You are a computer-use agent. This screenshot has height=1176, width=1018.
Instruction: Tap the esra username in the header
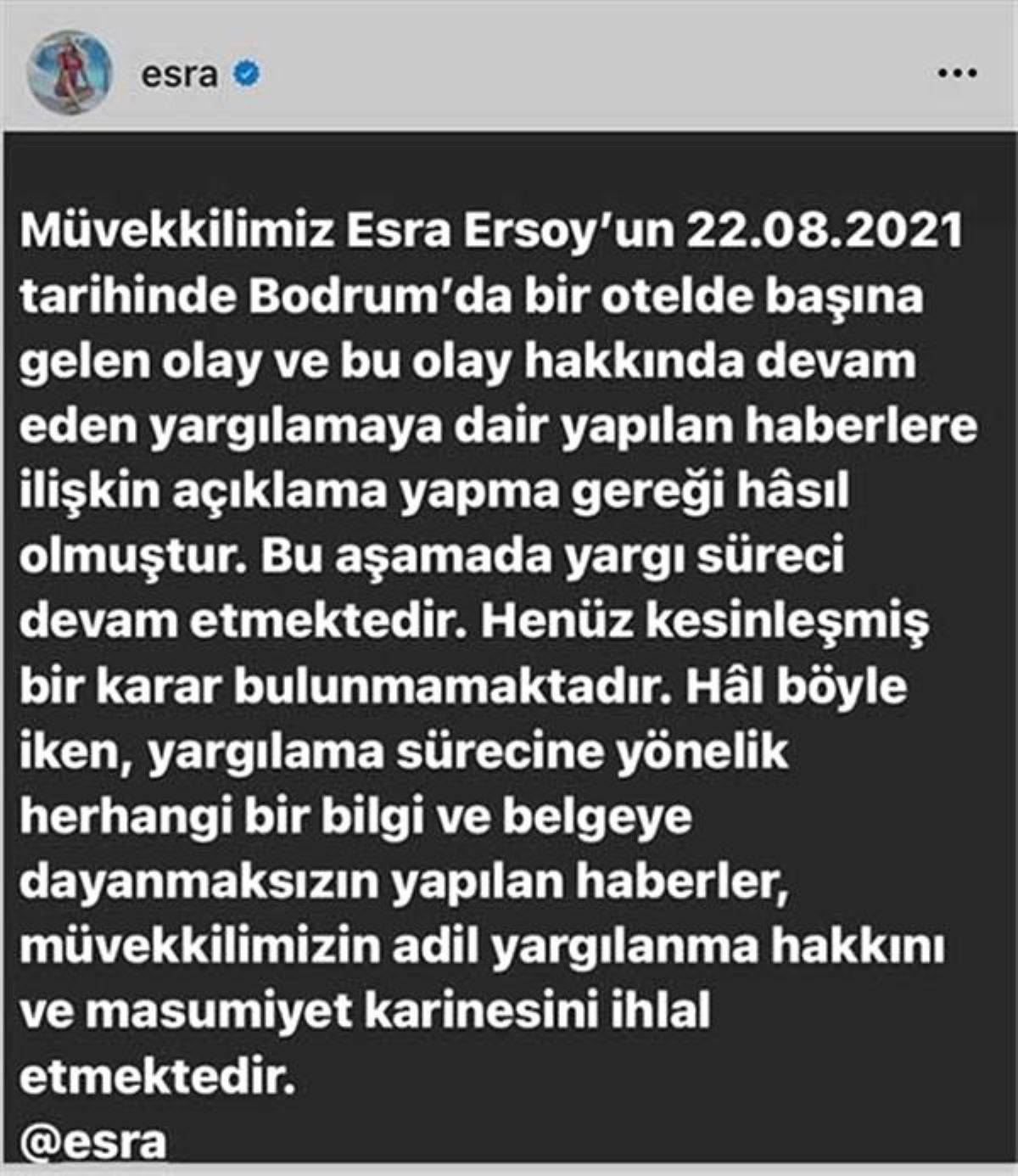click(x=178, y=75)
